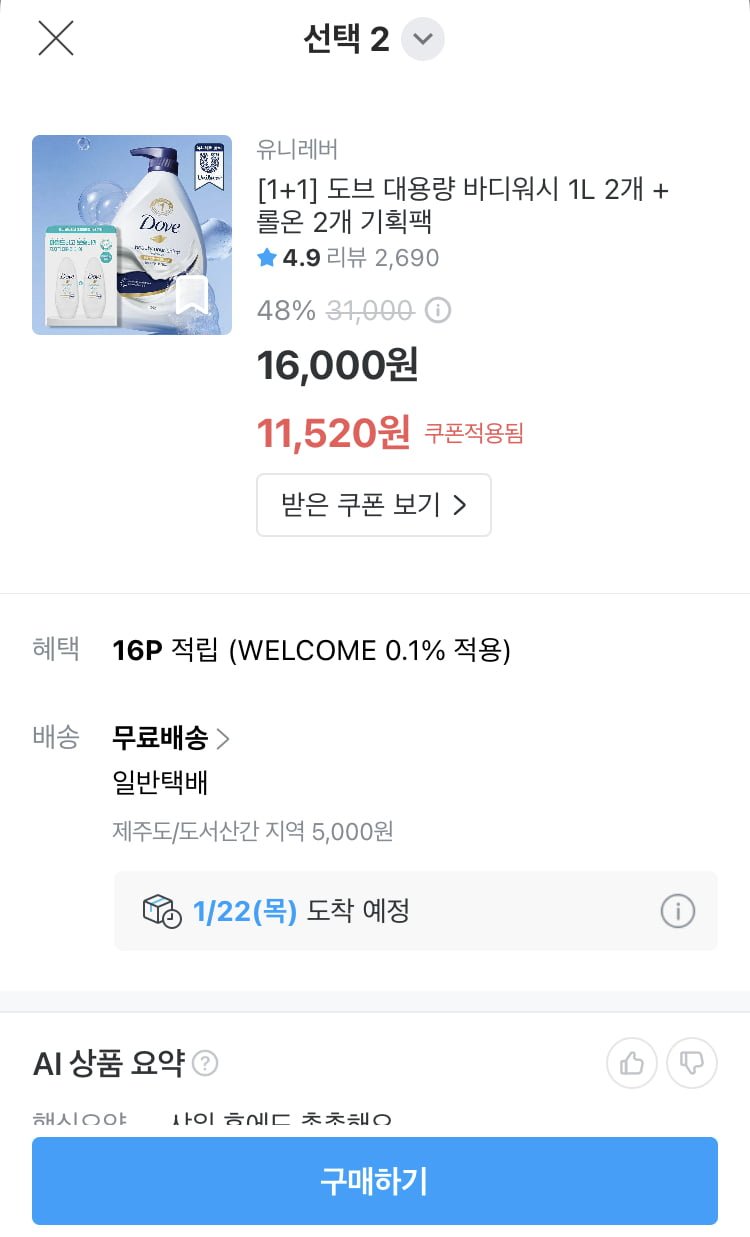750x1237 pixels.
Task: Close the product selection sheet
Action: click(x=55, y=39)
